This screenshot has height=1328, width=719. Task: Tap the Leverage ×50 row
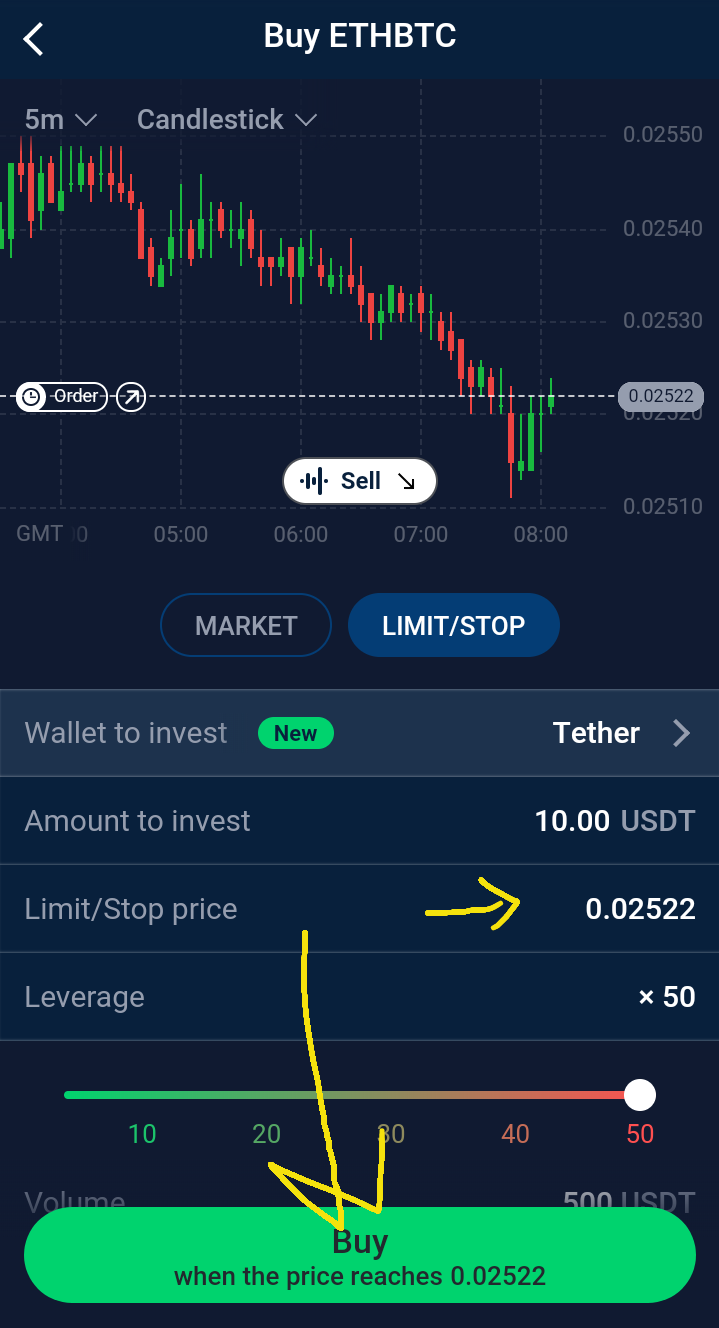[x=359, y=997]
